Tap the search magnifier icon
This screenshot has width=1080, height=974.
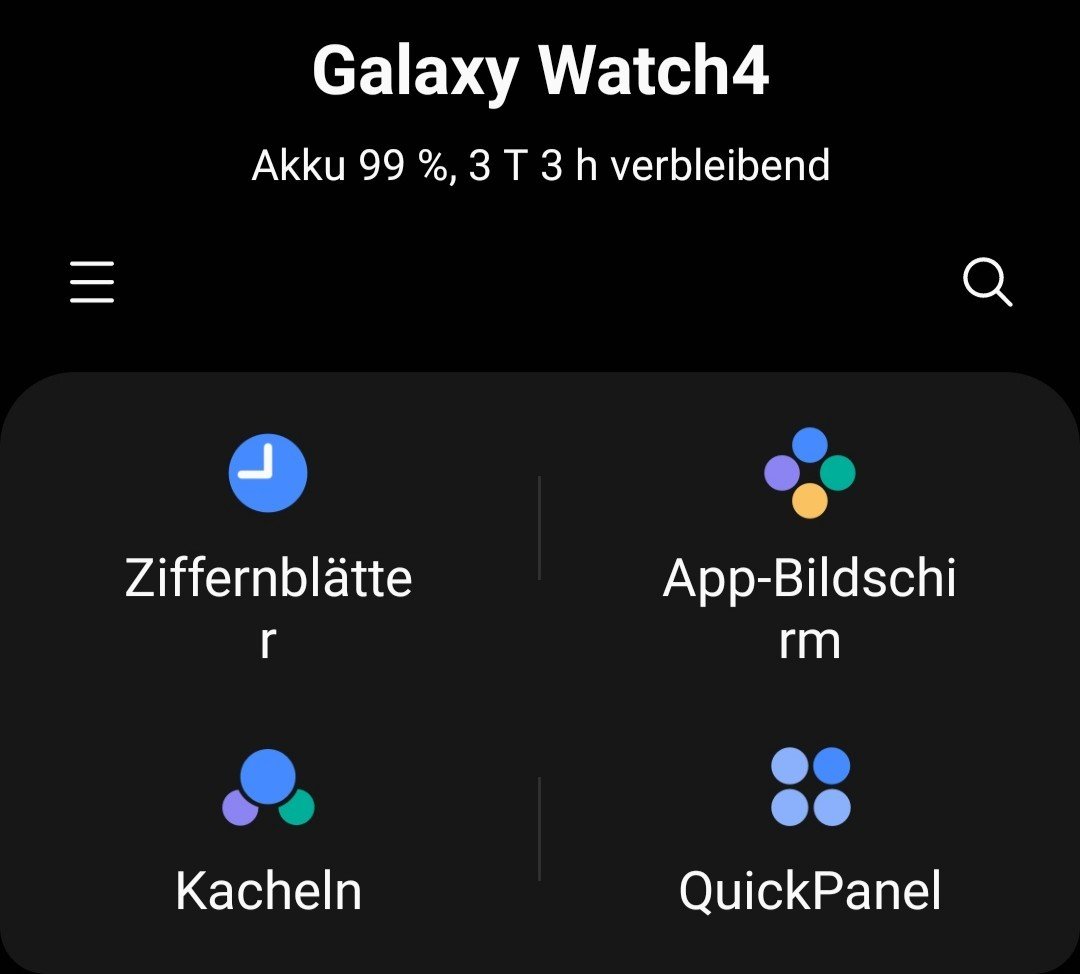click(x=987, y=283)
